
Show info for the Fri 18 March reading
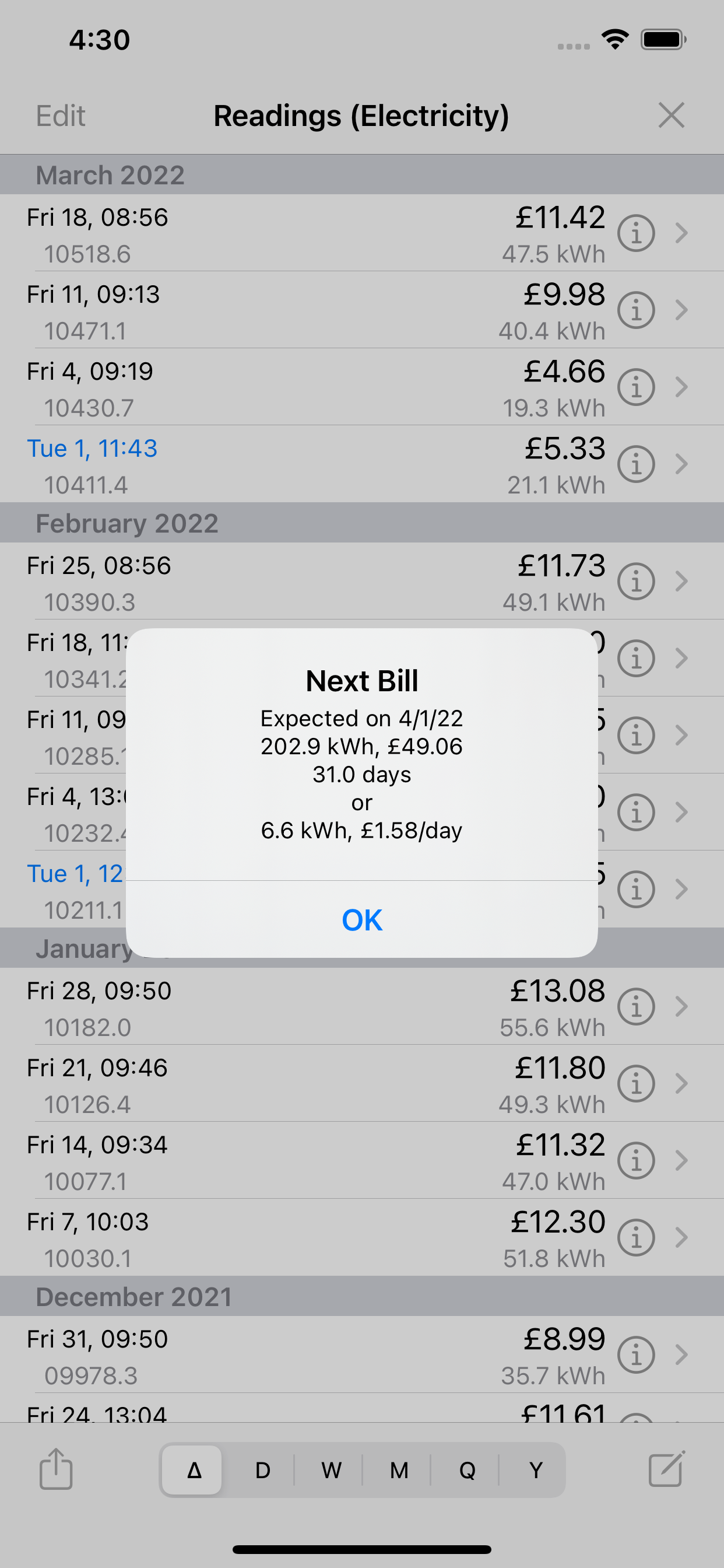coord(636,233)
